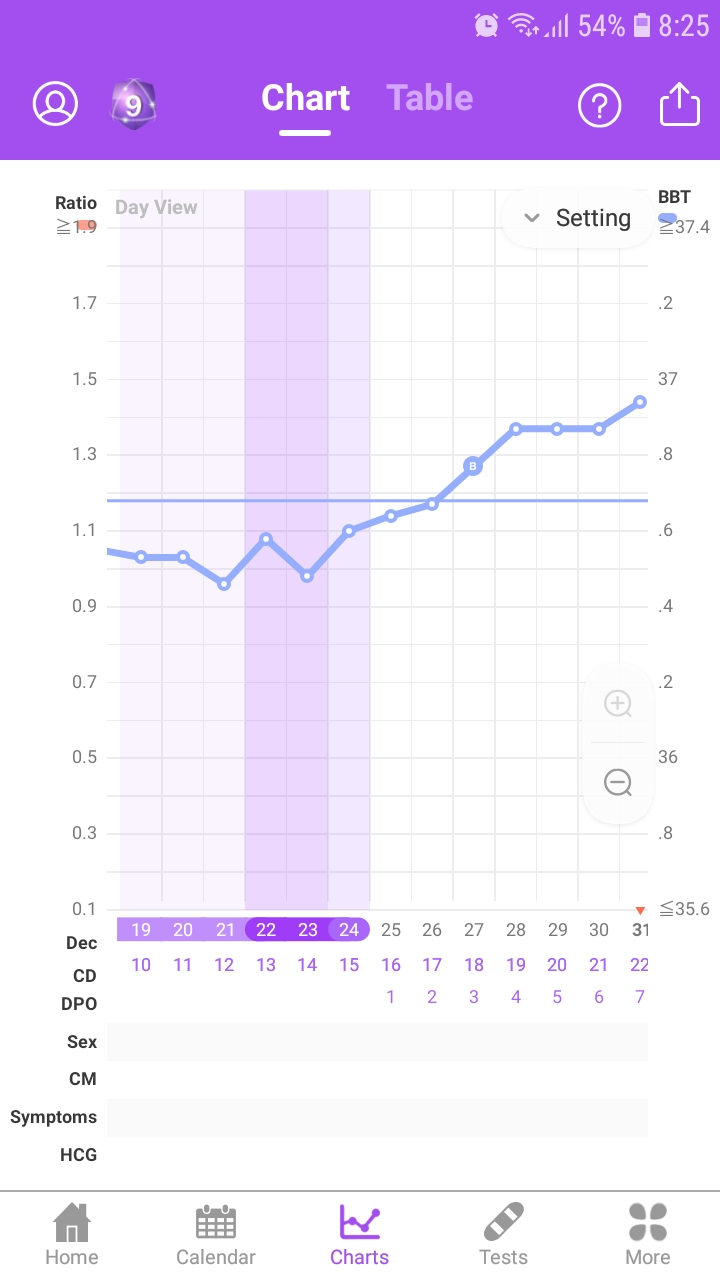The width and height of the screenshot is (720, 1280).
Task: Open the Tests tab
Action: click(x=504, y=1234)
